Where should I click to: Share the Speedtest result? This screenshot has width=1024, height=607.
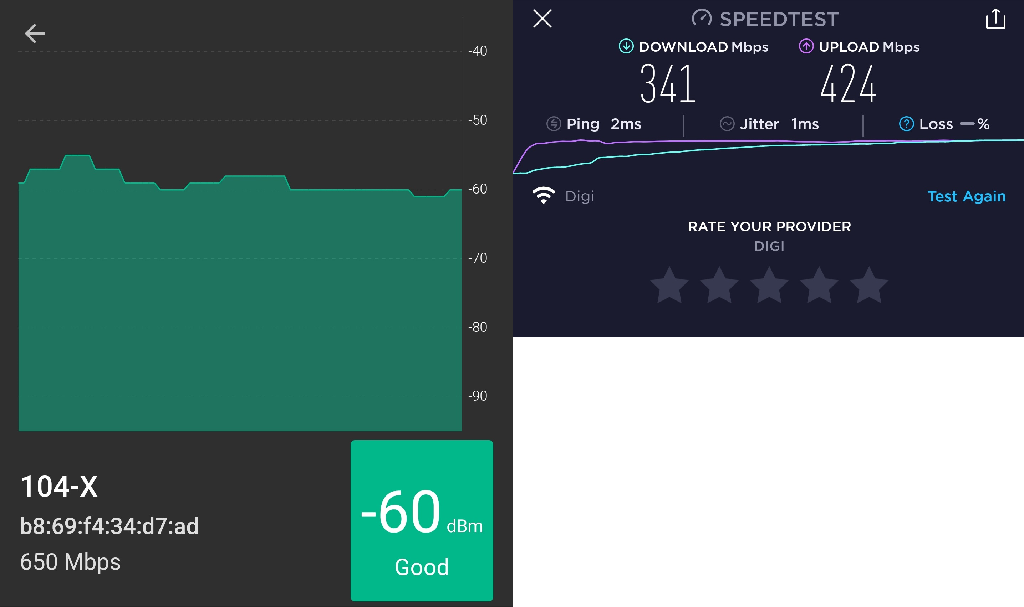tap(995, 19)
